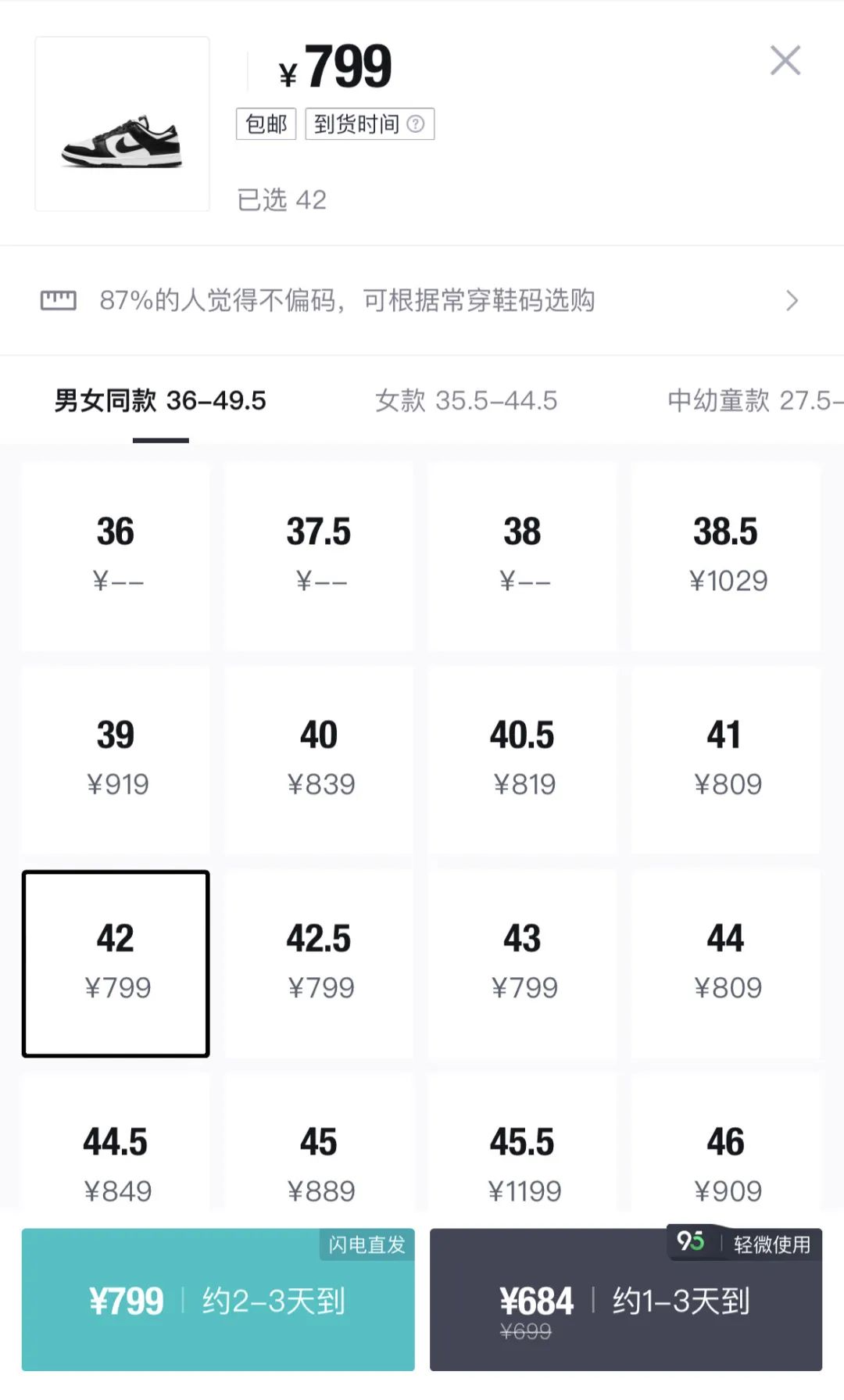
Task: Select size 38.5 priced ¥1029
Action: click(x=726, y=555)
